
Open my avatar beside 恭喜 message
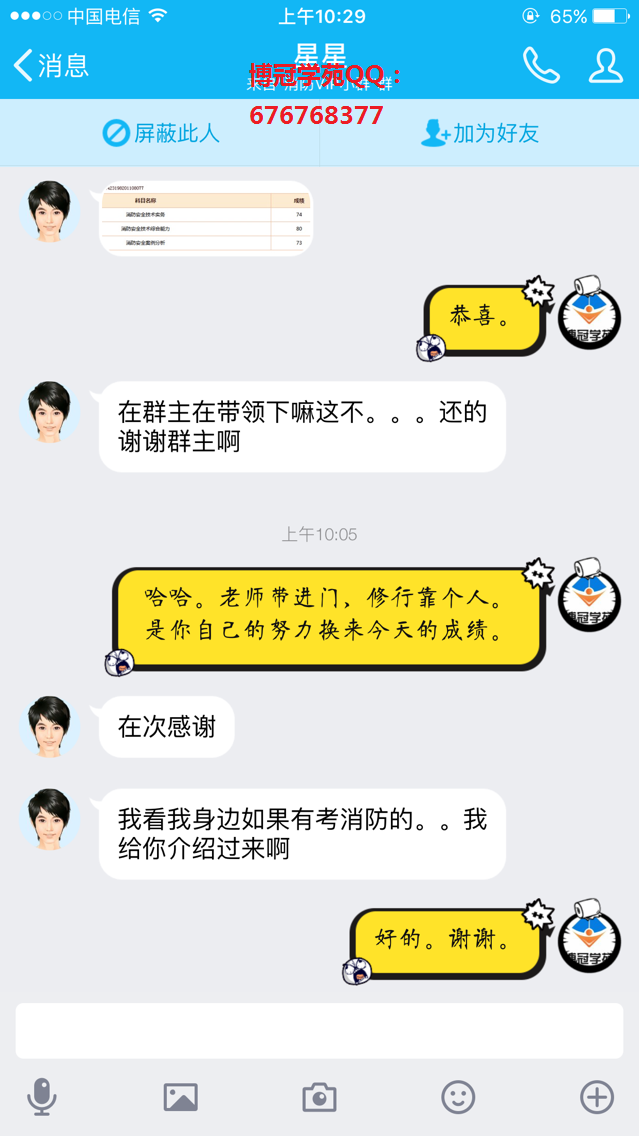click(x=589, y=320)
